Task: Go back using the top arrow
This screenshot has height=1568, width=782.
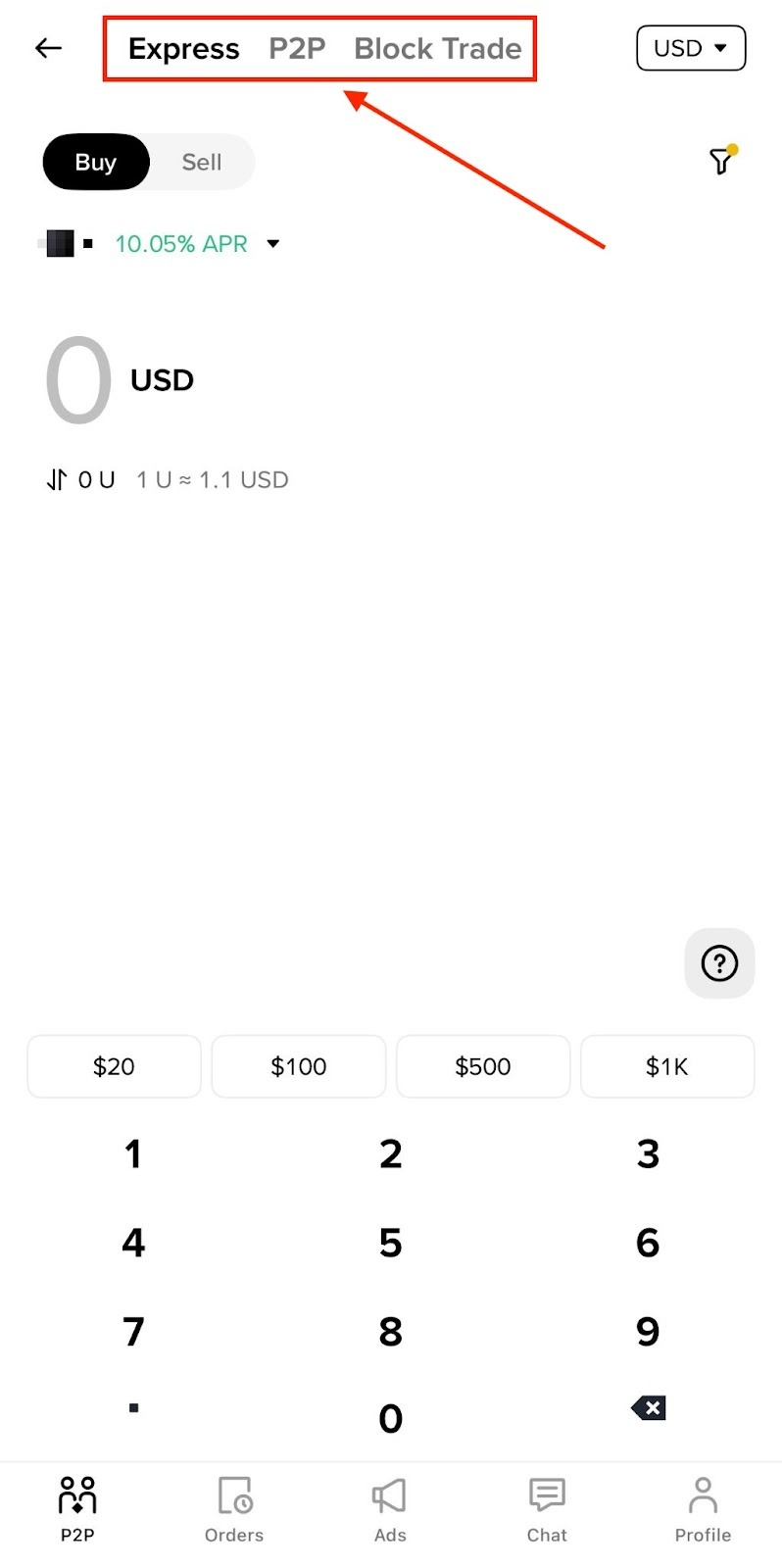Action: [x=48, y=48]
